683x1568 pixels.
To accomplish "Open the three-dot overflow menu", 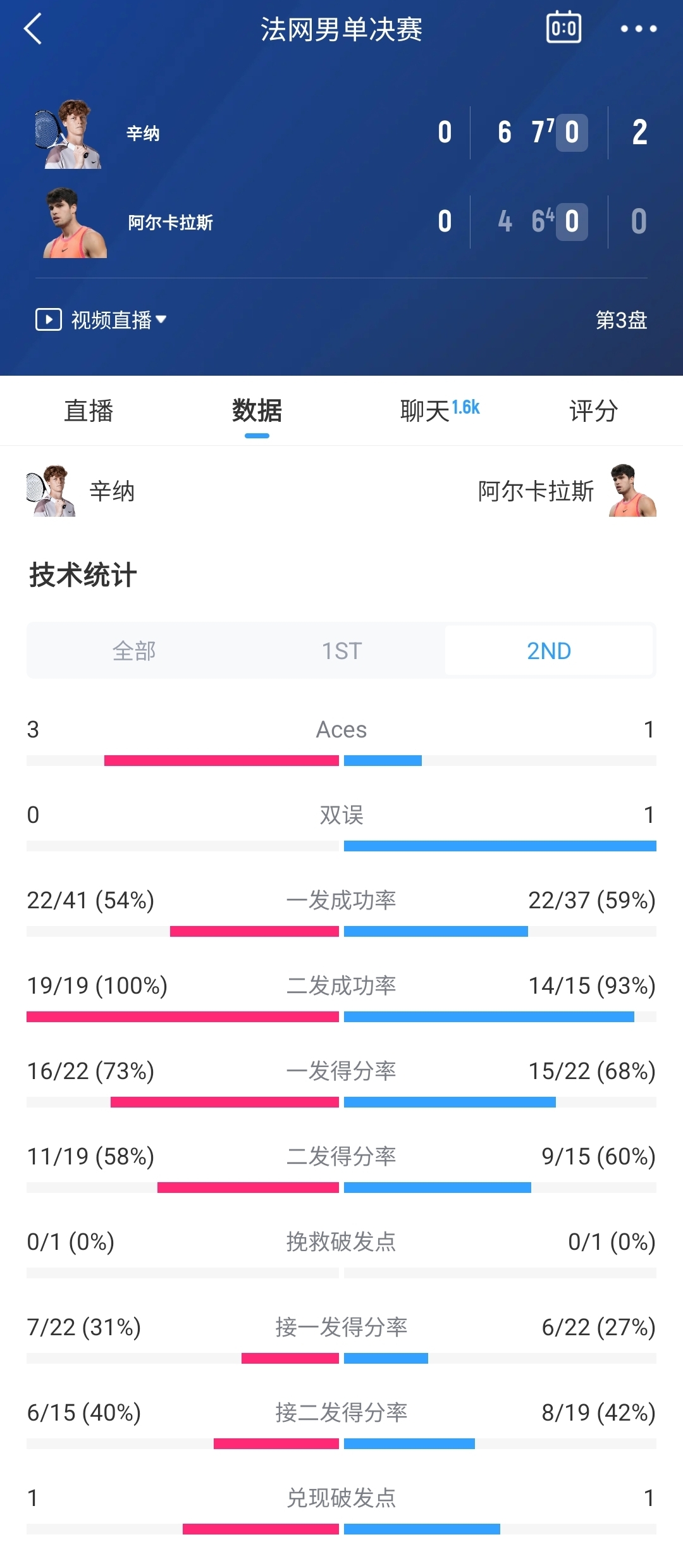I will tap(638, 29).
